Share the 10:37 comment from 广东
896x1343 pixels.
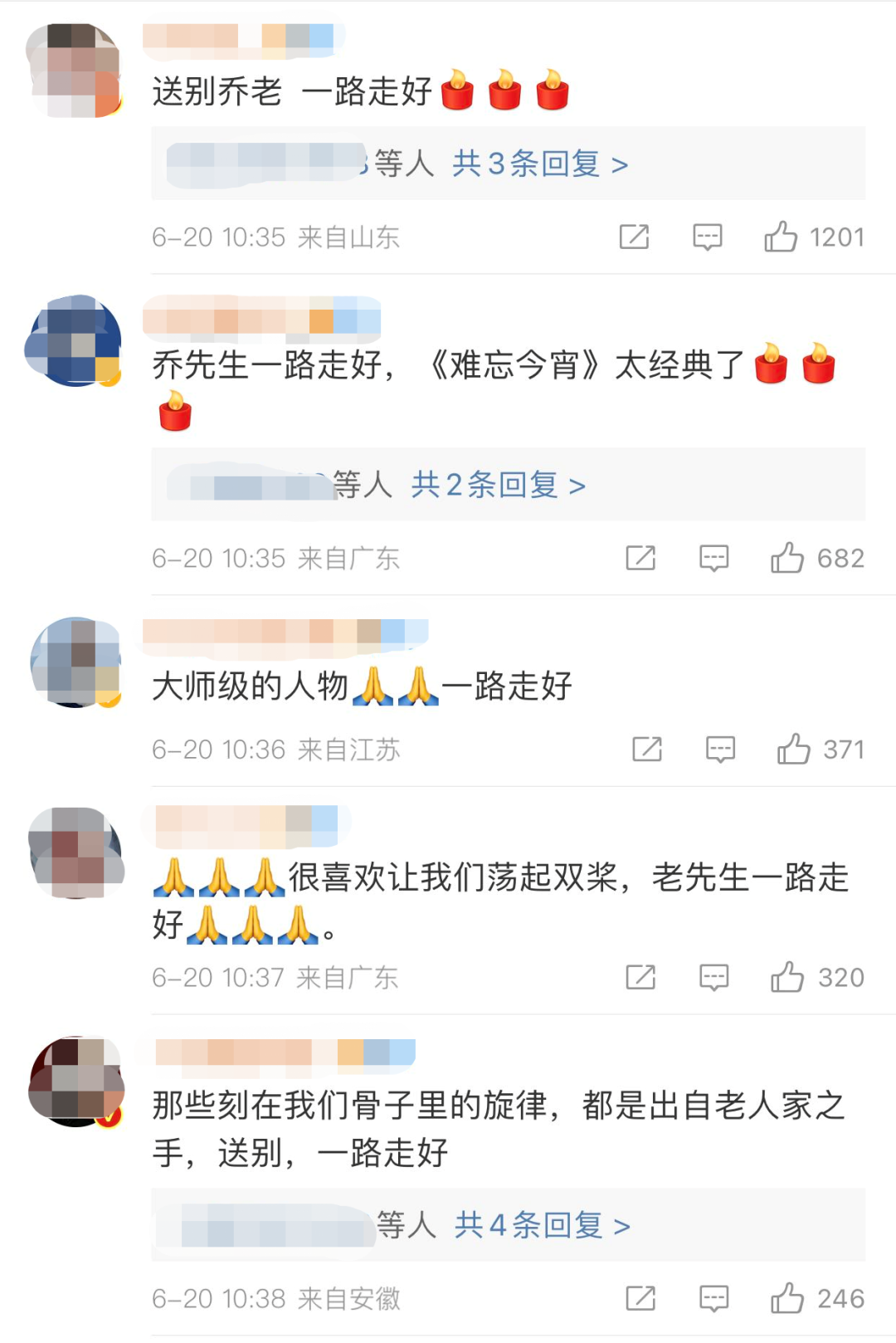640,978
